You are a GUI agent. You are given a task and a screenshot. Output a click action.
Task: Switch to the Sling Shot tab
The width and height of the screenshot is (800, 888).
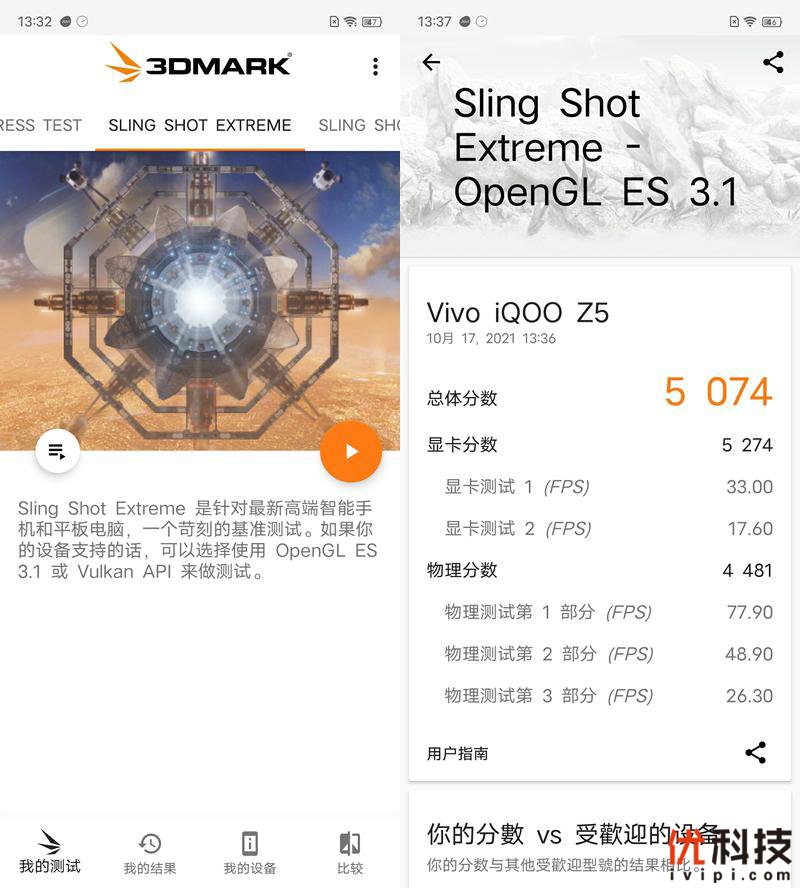click(358, 125)
